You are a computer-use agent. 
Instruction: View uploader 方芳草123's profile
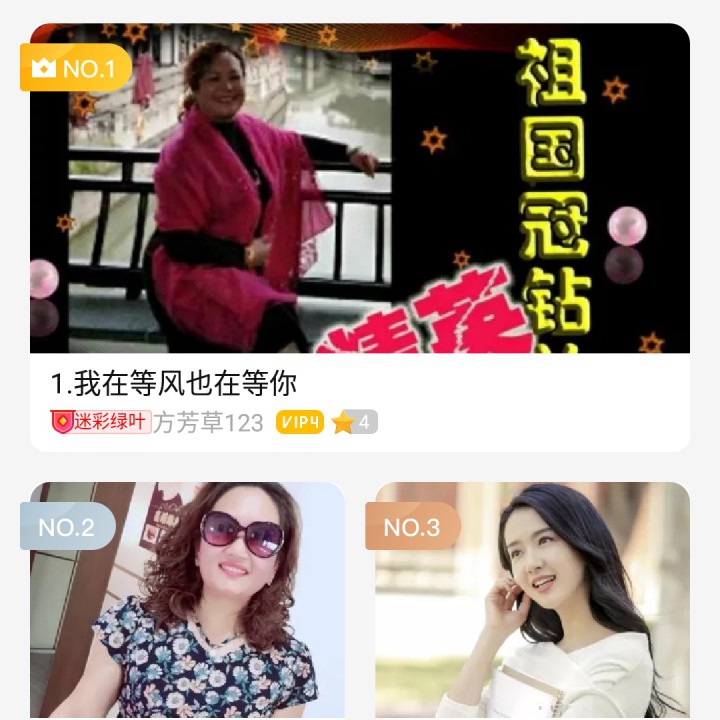208,423
